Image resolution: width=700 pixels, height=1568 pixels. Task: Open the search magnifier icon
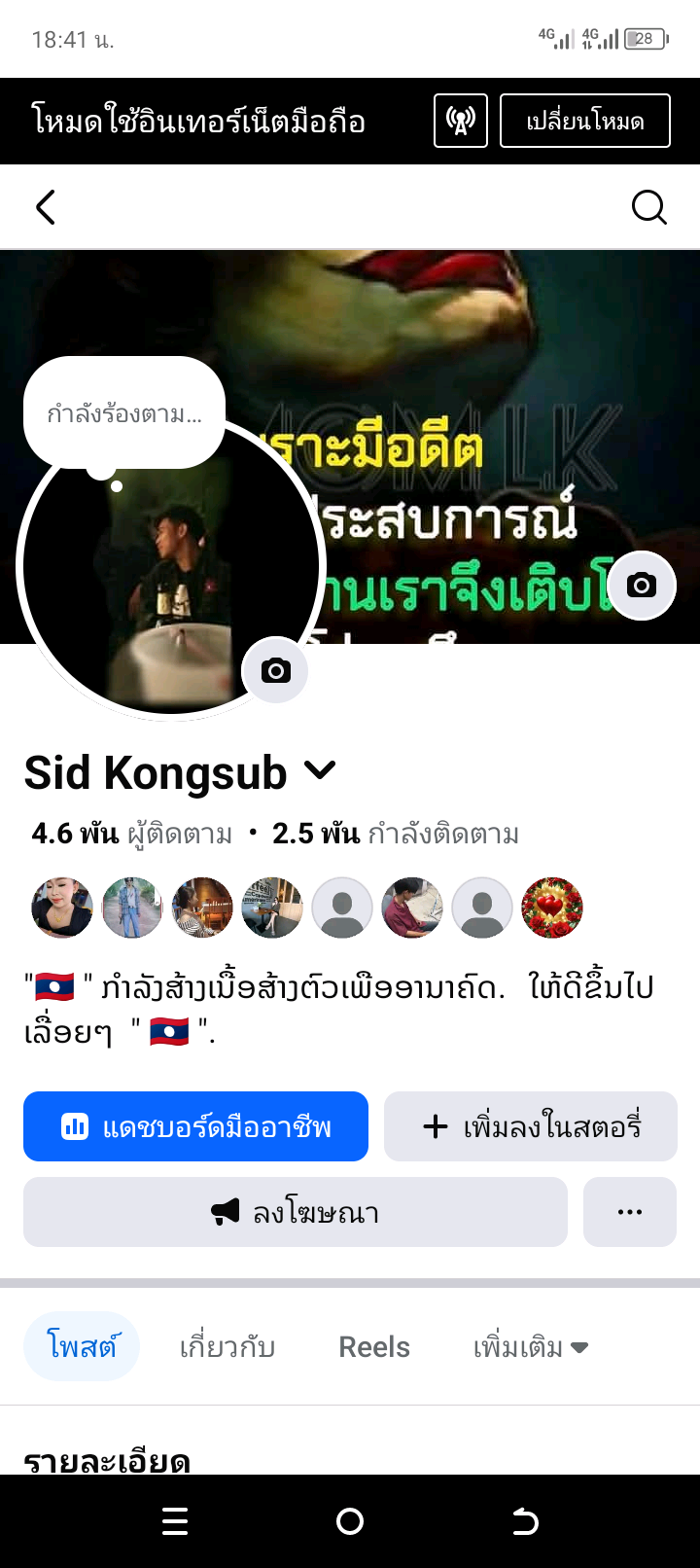point(648,207)
